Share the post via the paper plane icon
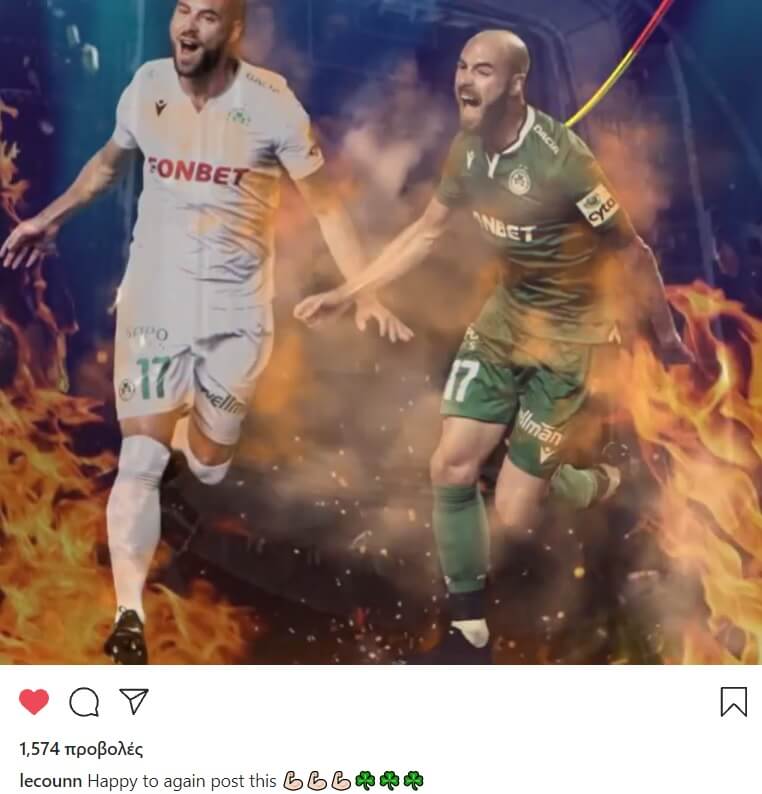 tap(134, 702)
